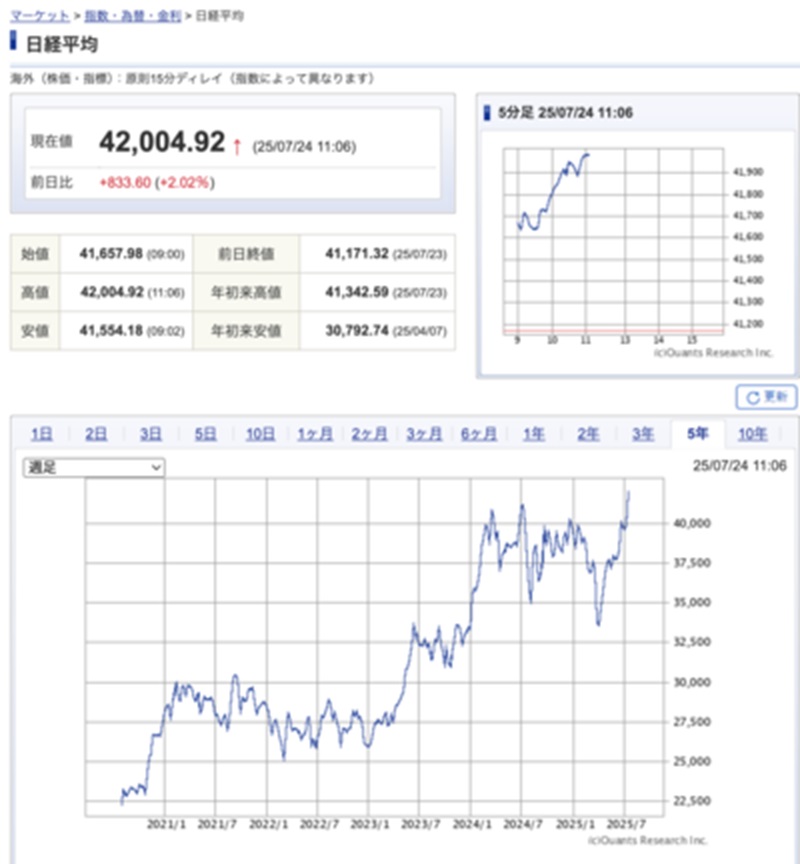The height and width of the screenshot is (864, 800).
Task: Tap the 5年 chart tab
Action: [698, 434]
